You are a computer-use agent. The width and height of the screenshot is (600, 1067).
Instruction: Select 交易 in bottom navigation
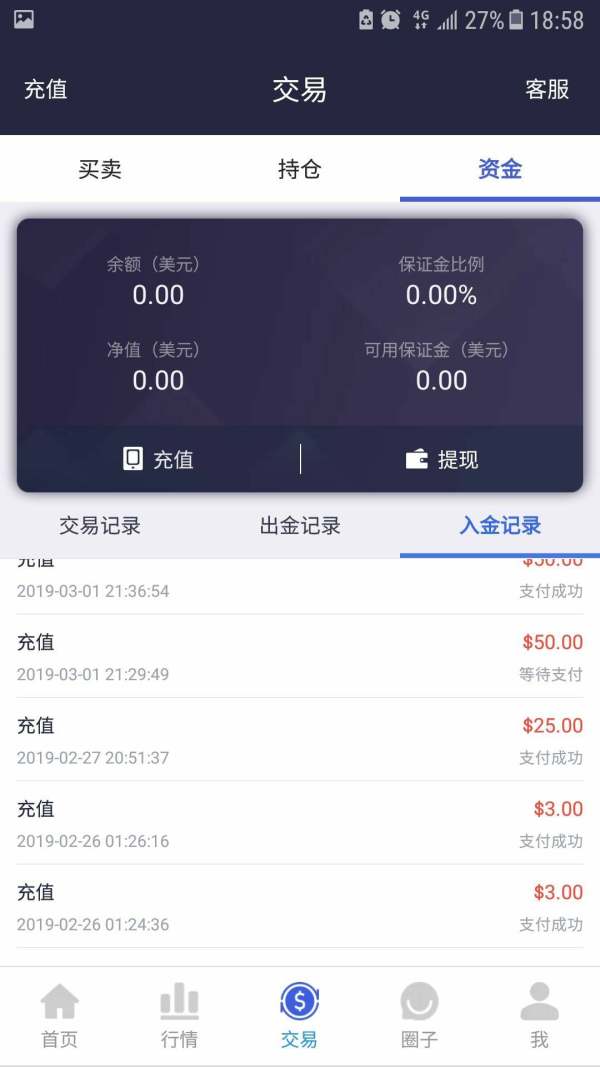pos(299,1015)
